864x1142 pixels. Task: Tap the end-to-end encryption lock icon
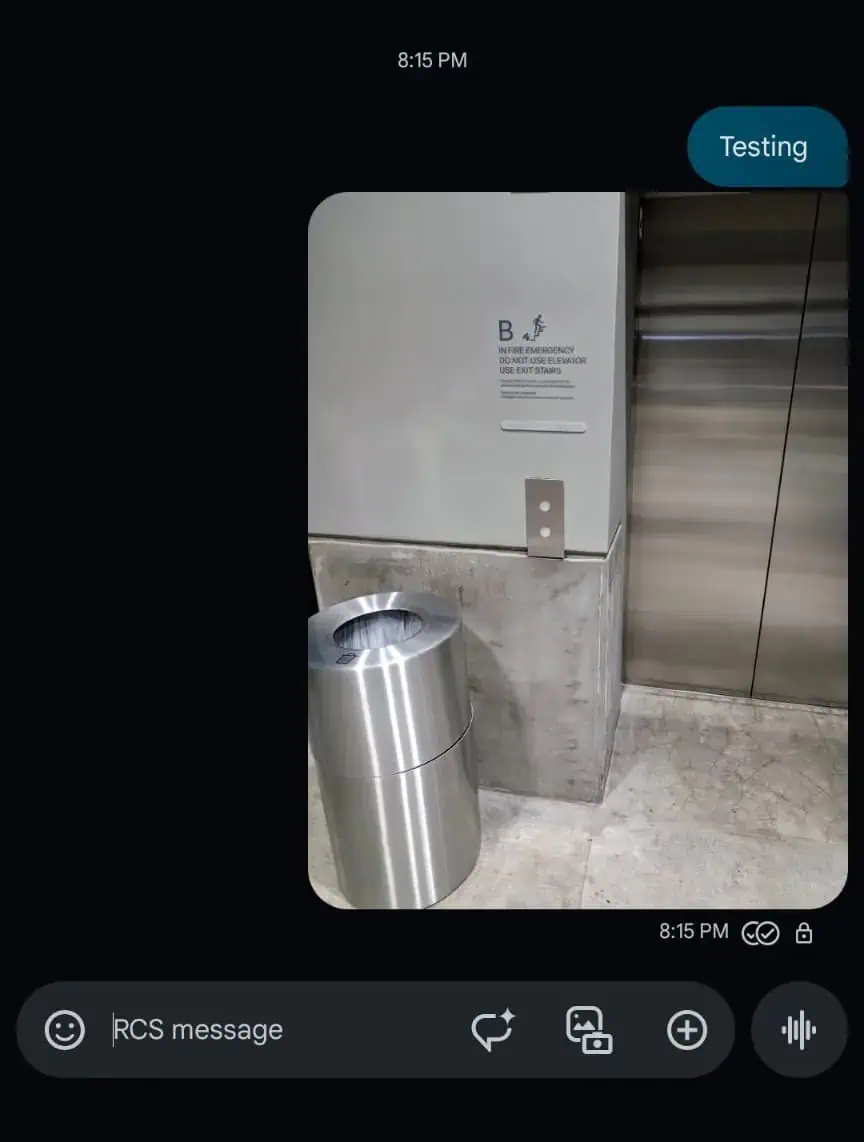tap(805, 932)
